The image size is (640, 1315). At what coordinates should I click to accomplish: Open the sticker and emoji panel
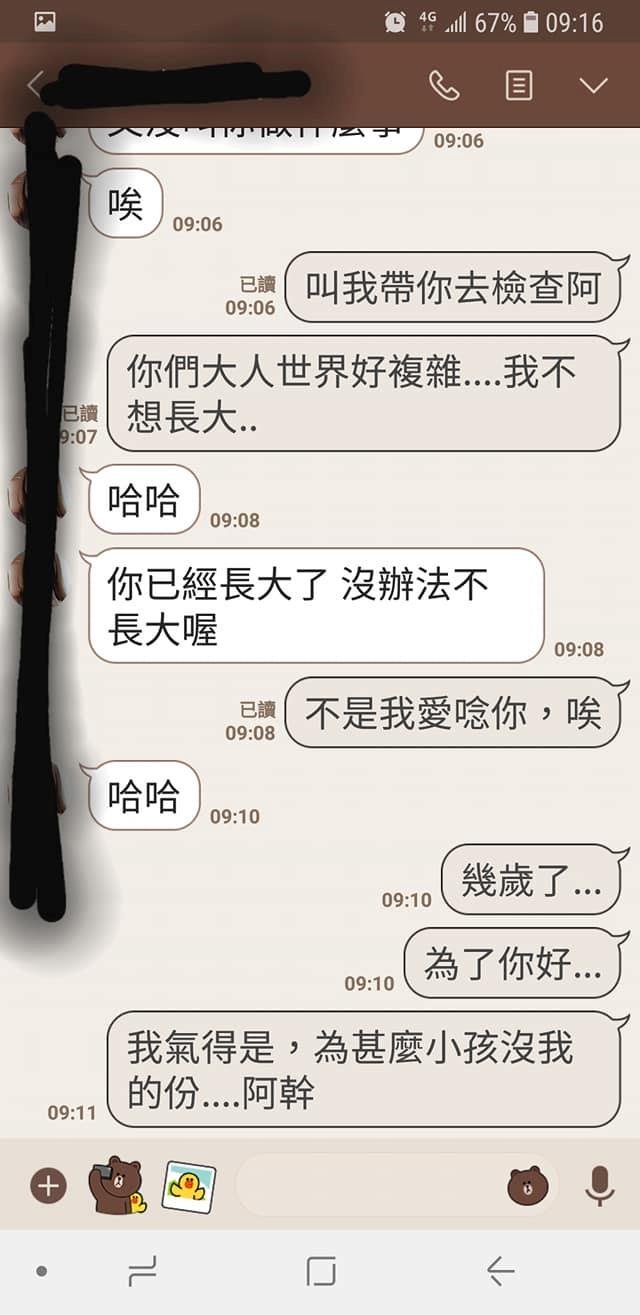tap(527, 1186)
